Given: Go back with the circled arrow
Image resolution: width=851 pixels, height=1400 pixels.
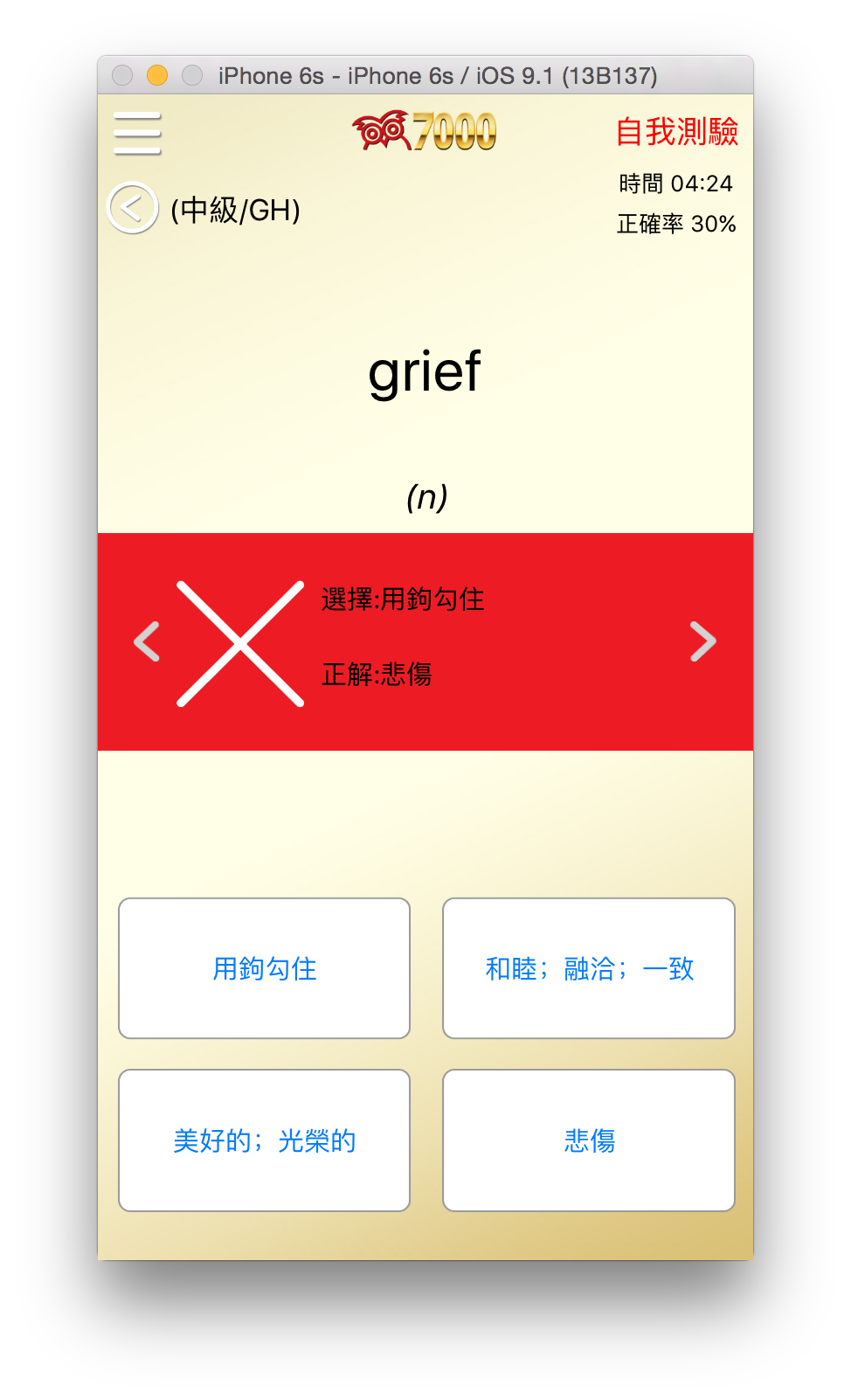Looking at the screenshot, I should point(132,208).
